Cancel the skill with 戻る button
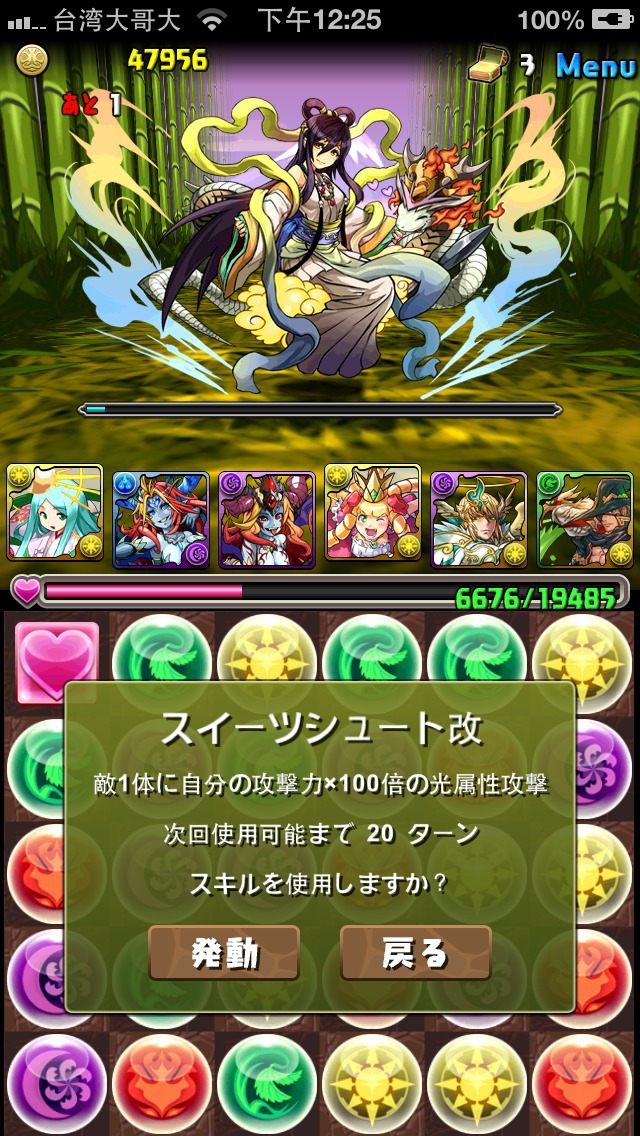640x1136 pixels. pyautogui.click(x=416, y=953)
